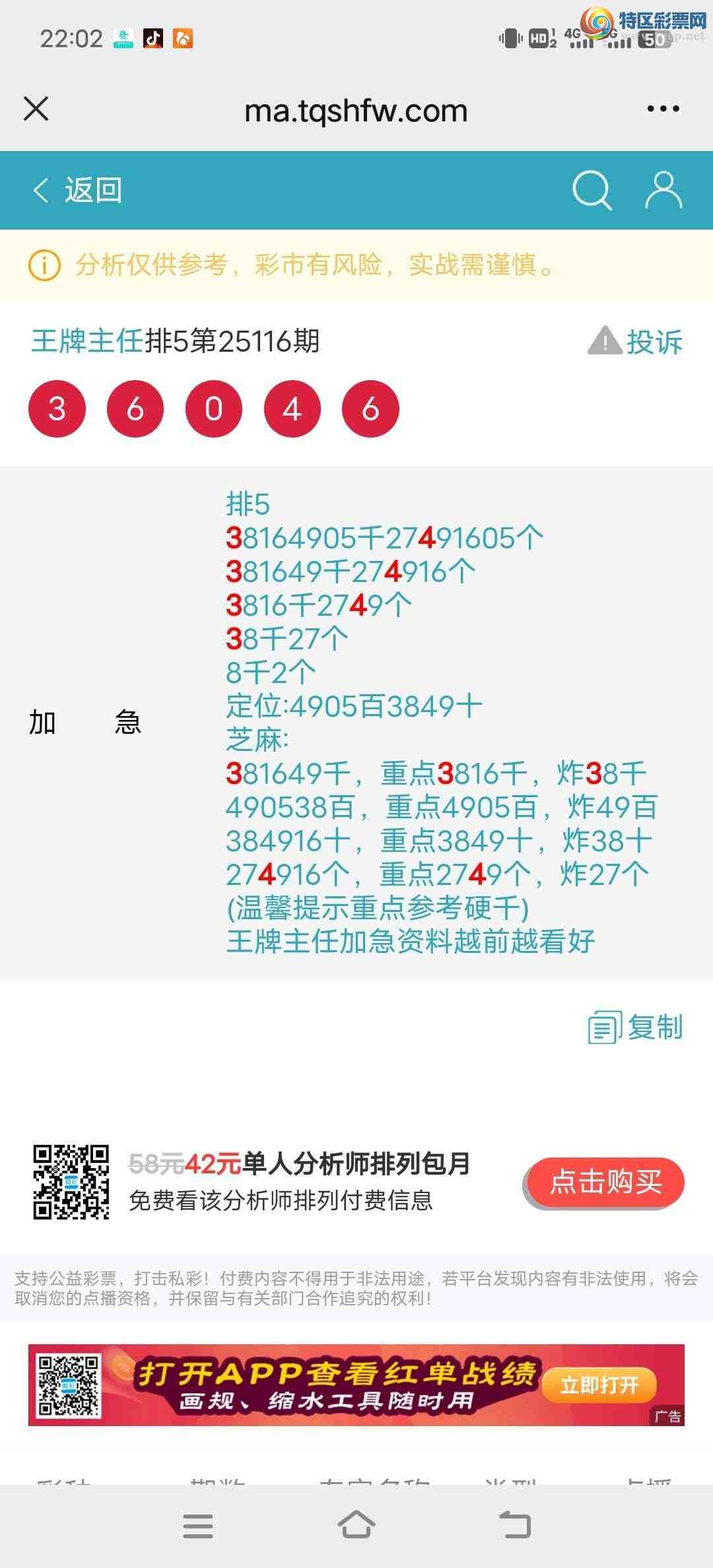Open the search icon in the teal header
The image size is (713, 1568).
pyautogui.click(x=591, y=189)
